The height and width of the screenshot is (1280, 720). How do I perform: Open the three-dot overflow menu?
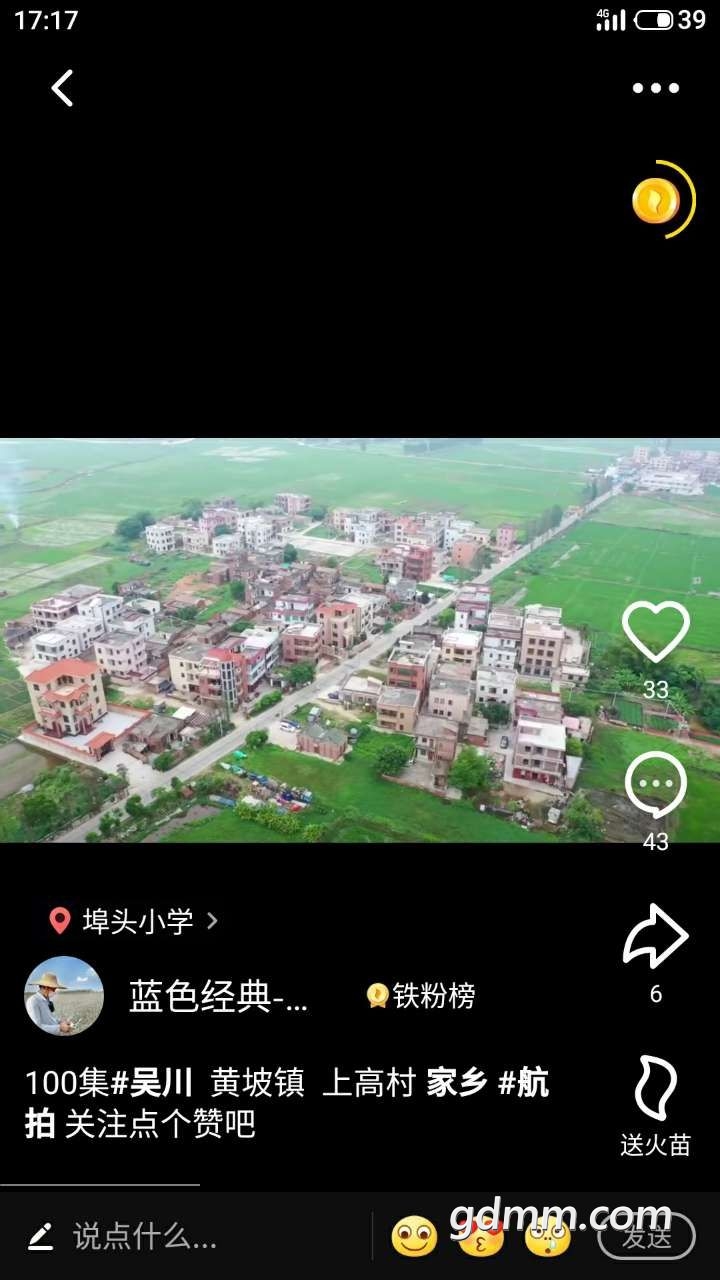click(x=655, y=89)
